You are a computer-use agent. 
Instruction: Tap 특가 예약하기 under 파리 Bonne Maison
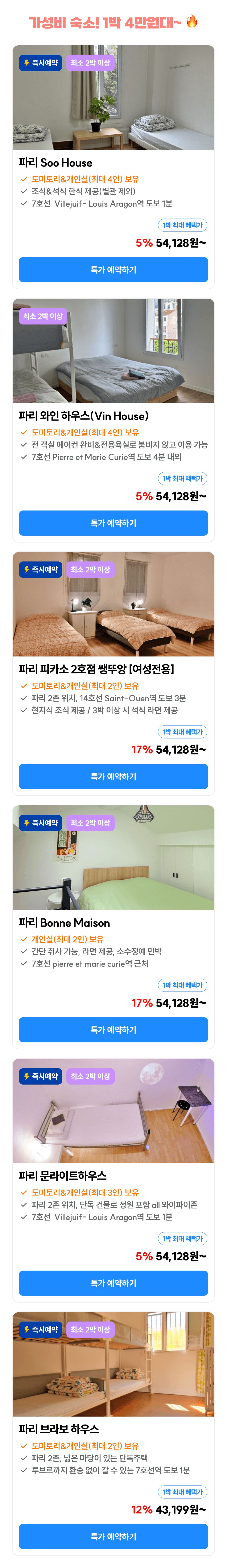(x=113, y=1029)
